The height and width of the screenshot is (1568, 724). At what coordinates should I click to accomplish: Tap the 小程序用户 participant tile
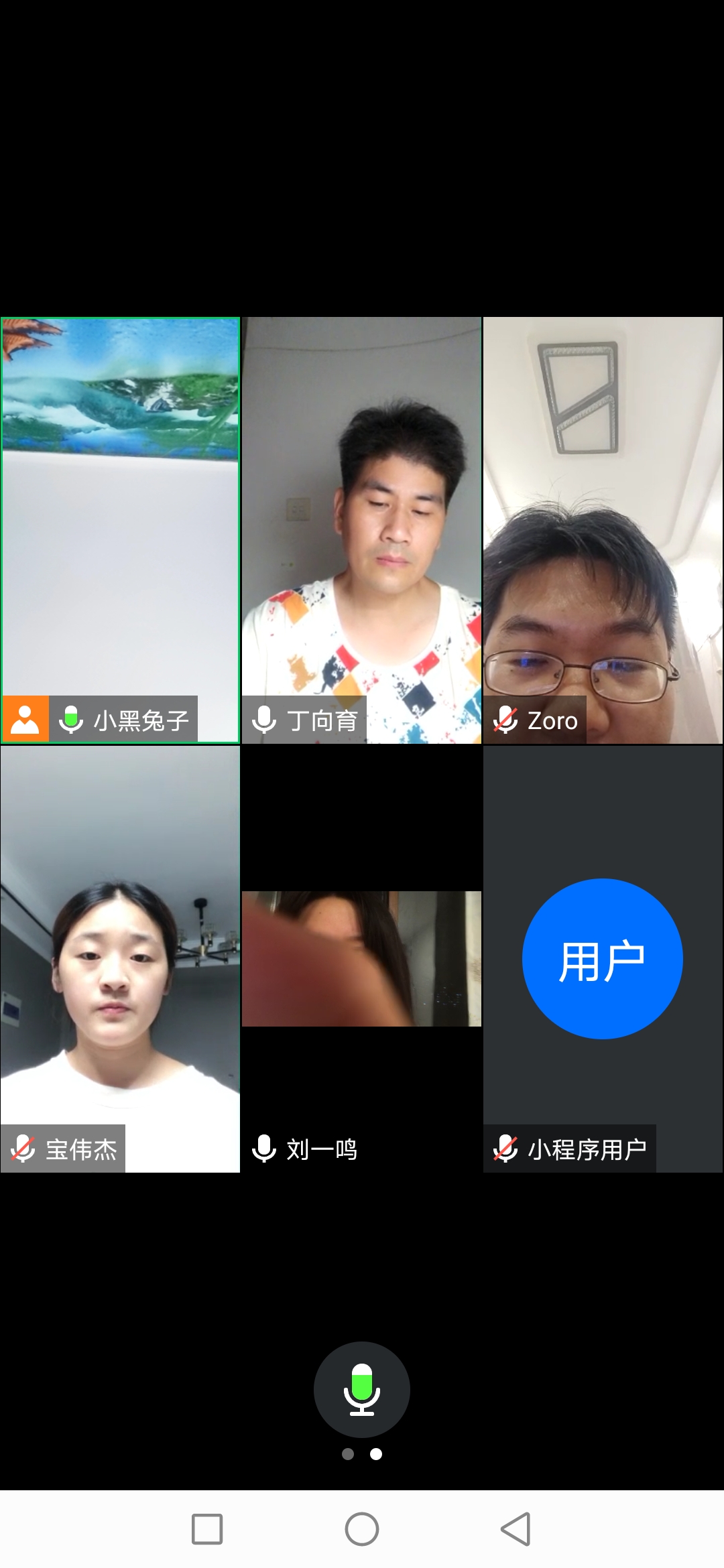603,958
